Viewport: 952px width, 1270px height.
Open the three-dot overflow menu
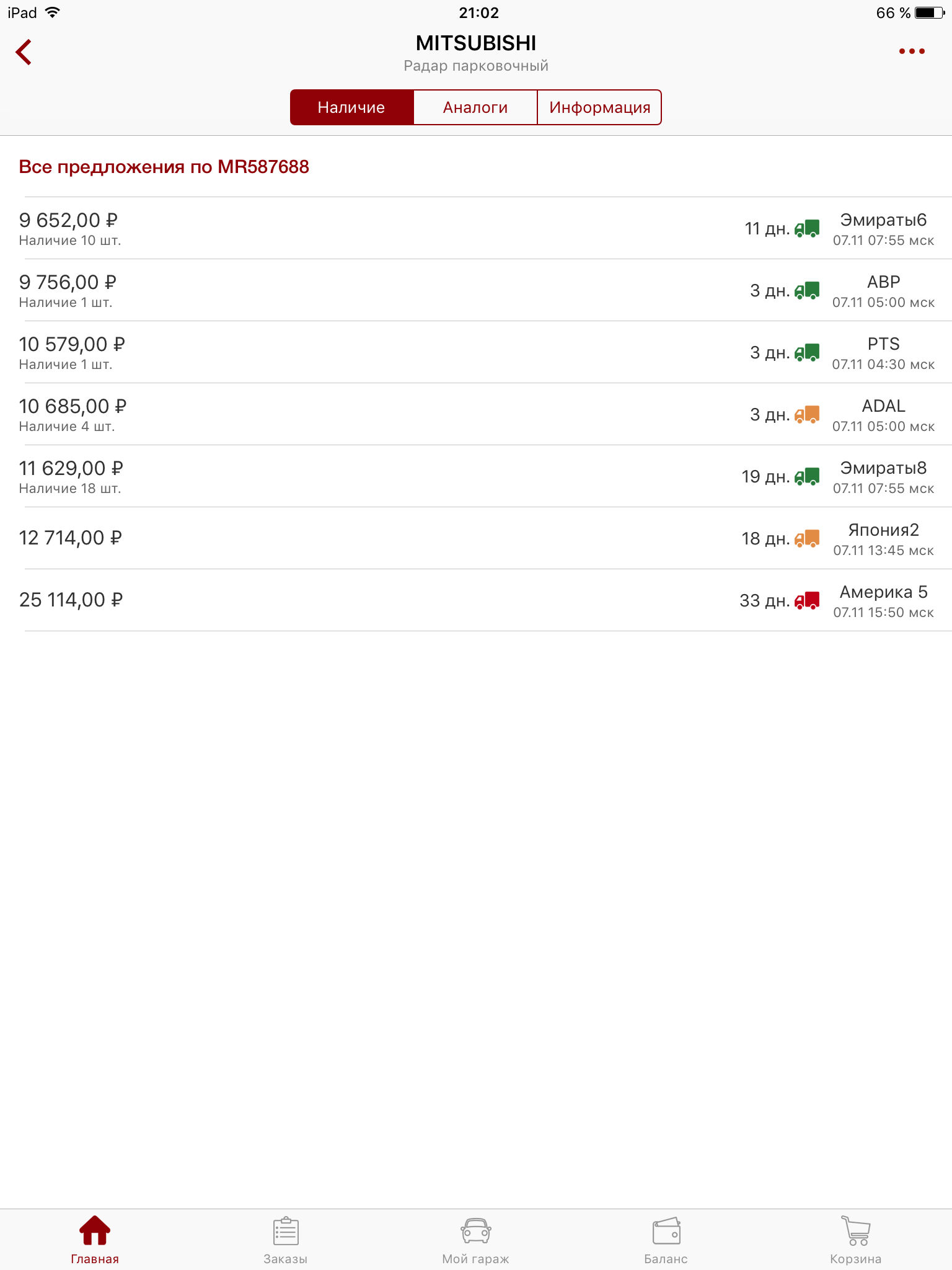[912, 51]
